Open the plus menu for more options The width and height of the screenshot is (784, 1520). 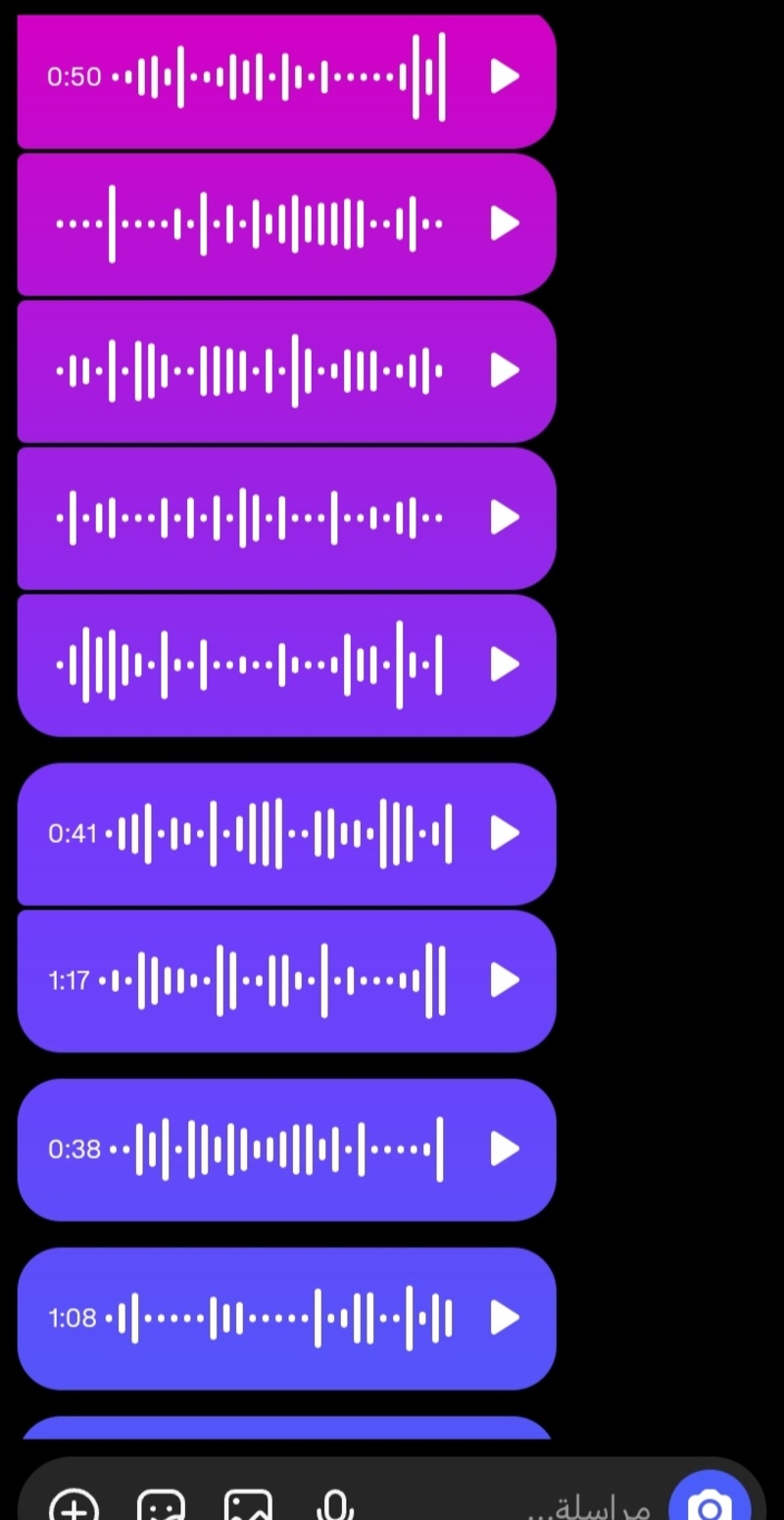[74, 1506]
